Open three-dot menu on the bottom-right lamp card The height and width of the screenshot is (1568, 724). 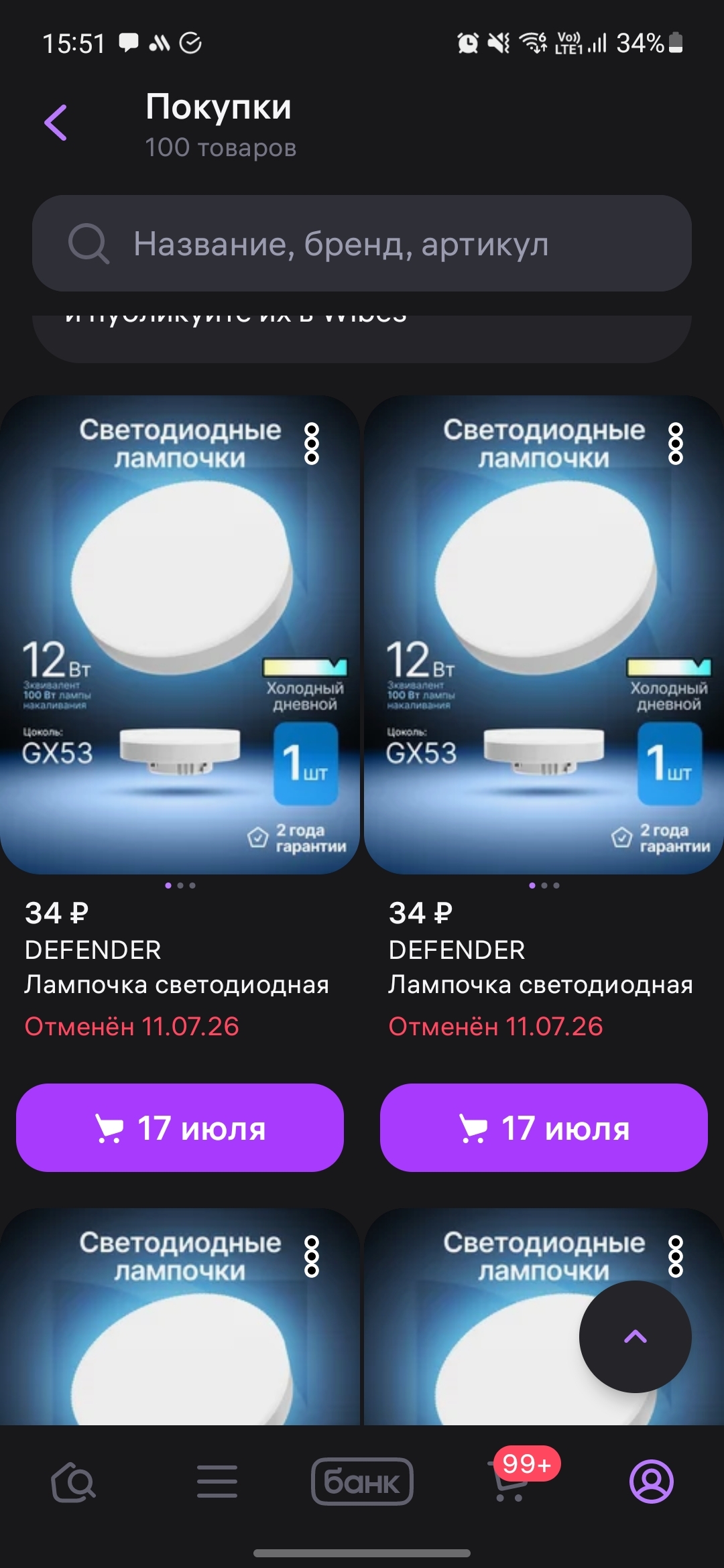point(676,1256)
